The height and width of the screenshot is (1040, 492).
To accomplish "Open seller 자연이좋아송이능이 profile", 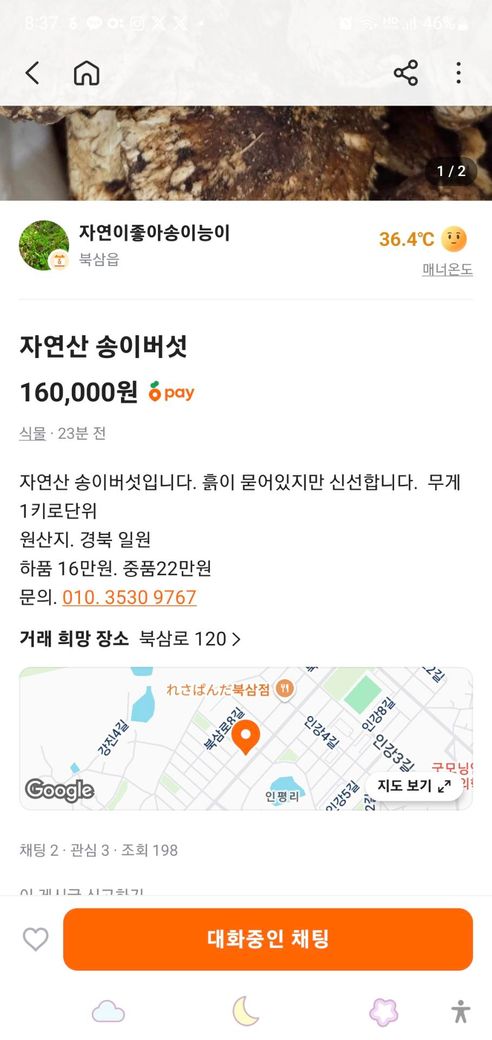I will point(154,233).
